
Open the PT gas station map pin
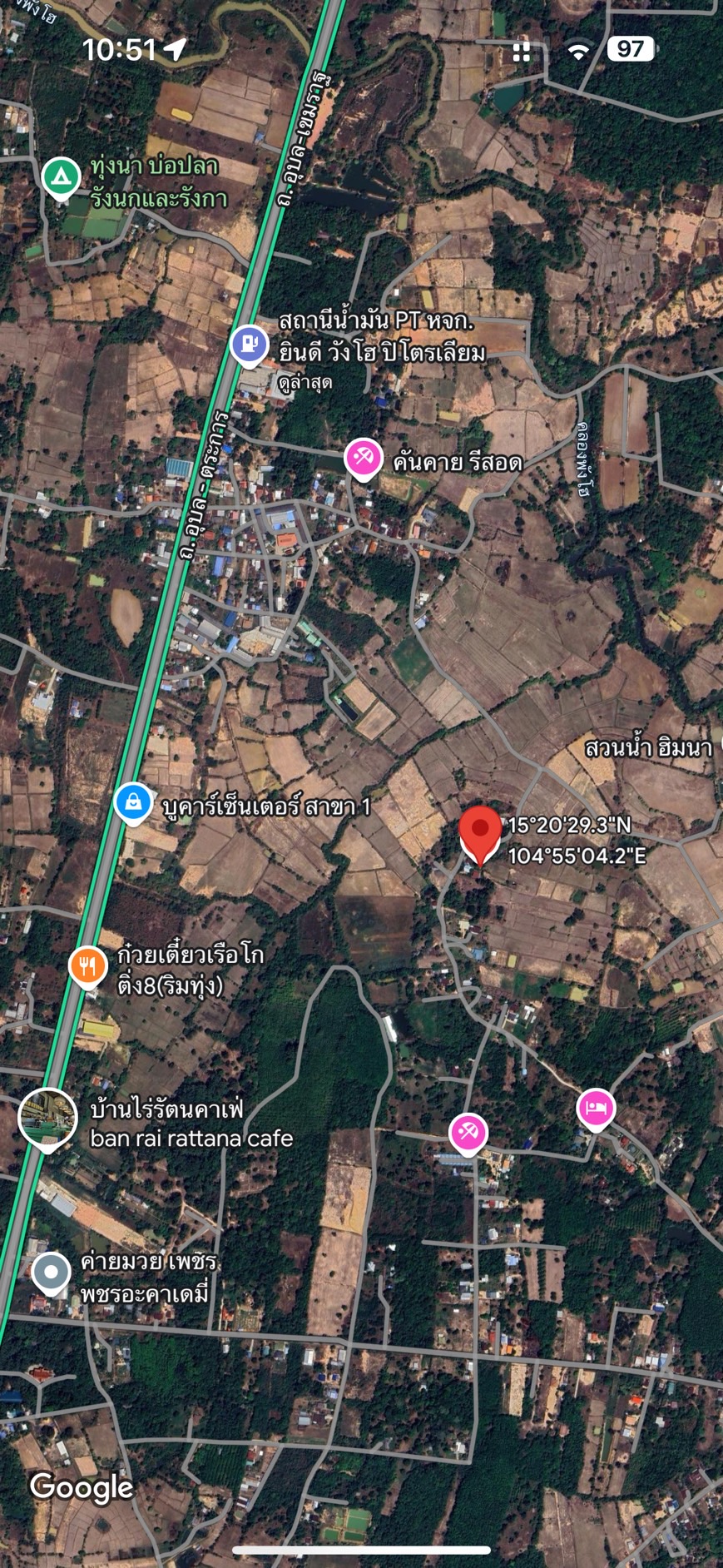point(249,345)
